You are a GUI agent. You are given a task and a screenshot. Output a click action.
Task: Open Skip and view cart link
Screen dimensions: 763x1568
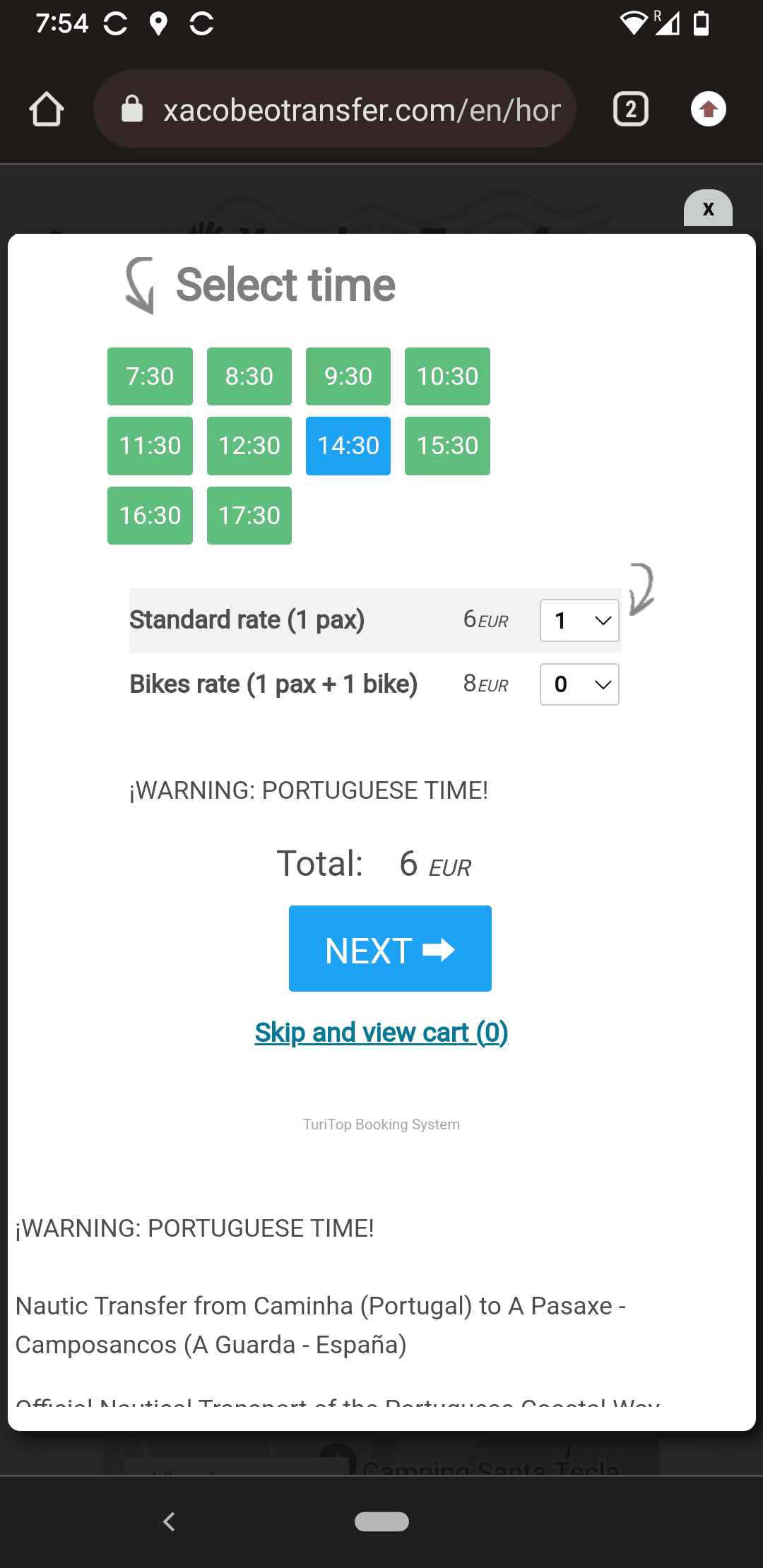[x=381, y=1033]
